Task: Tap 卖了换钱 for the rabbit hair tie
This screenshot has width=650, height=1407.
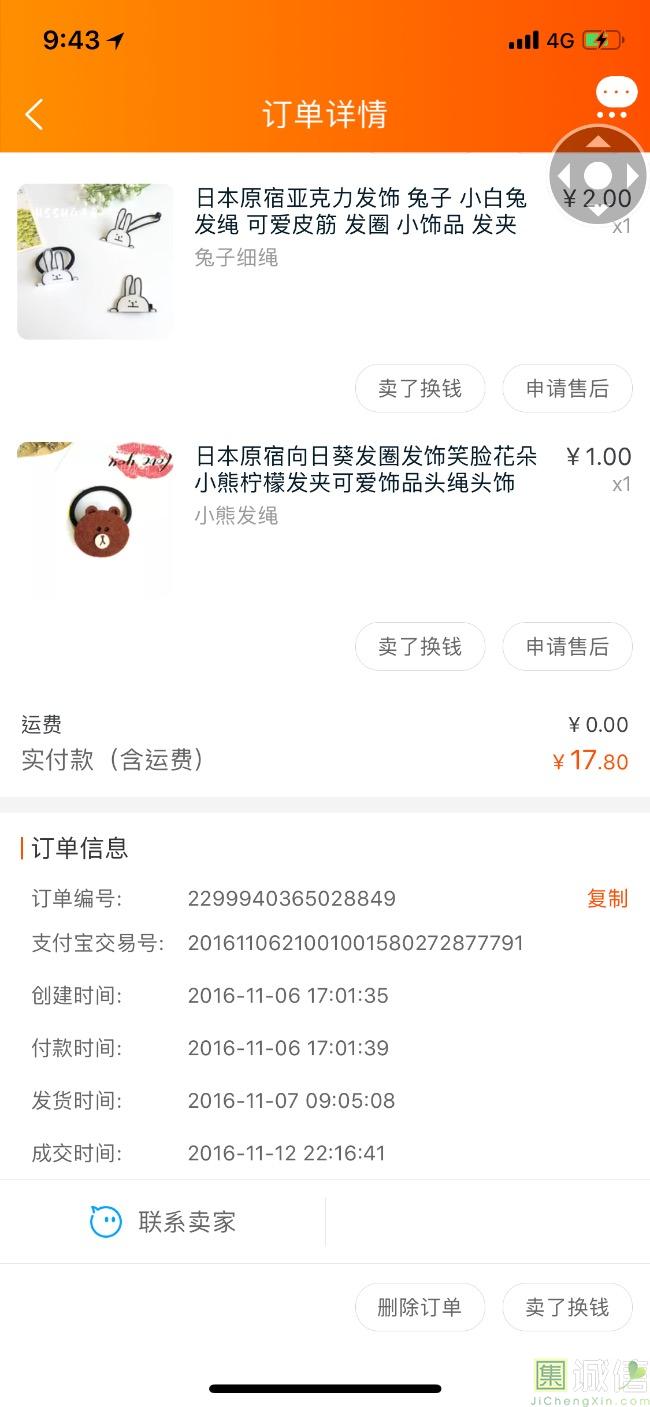Action: pyautogui.click(x=420, y=388)
